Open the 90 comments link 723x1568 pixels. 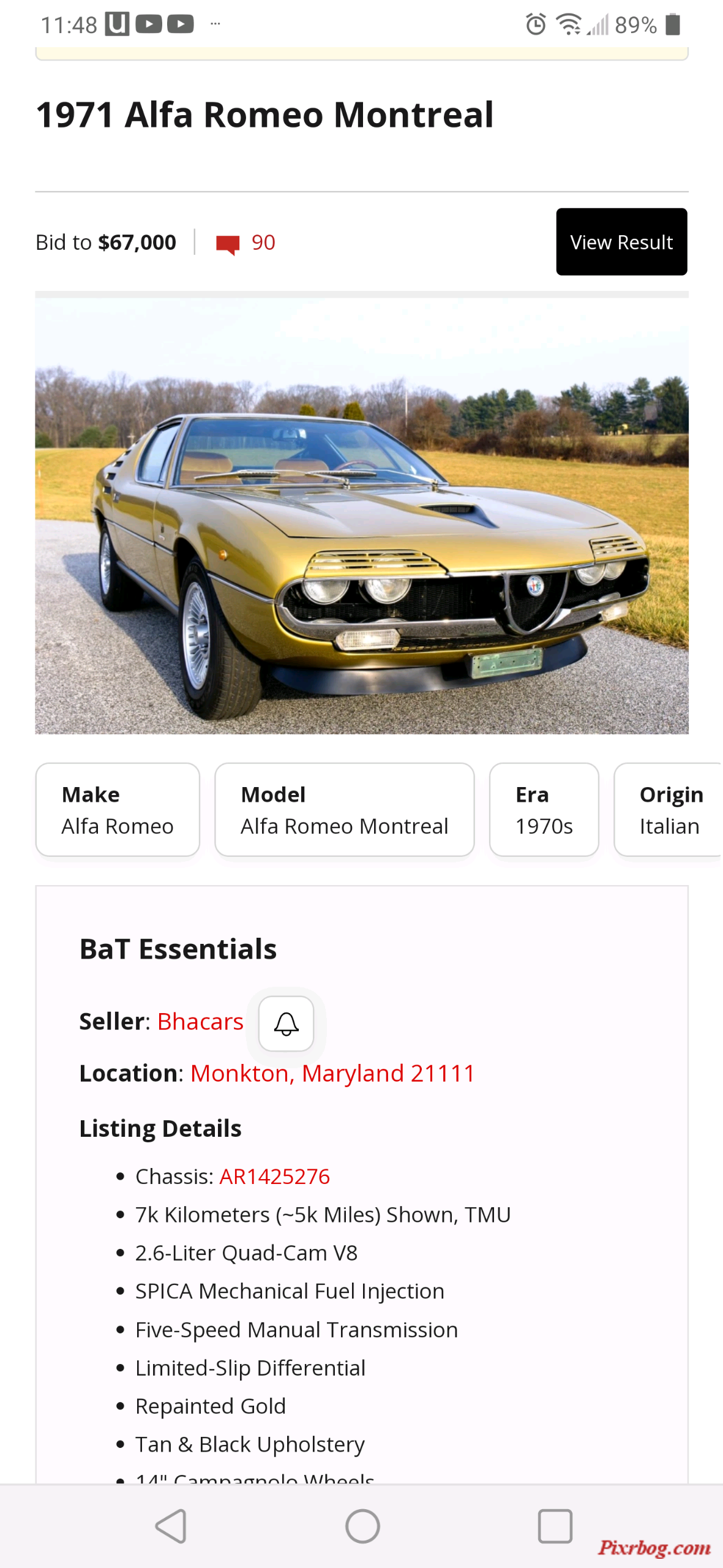click(246, 243)
